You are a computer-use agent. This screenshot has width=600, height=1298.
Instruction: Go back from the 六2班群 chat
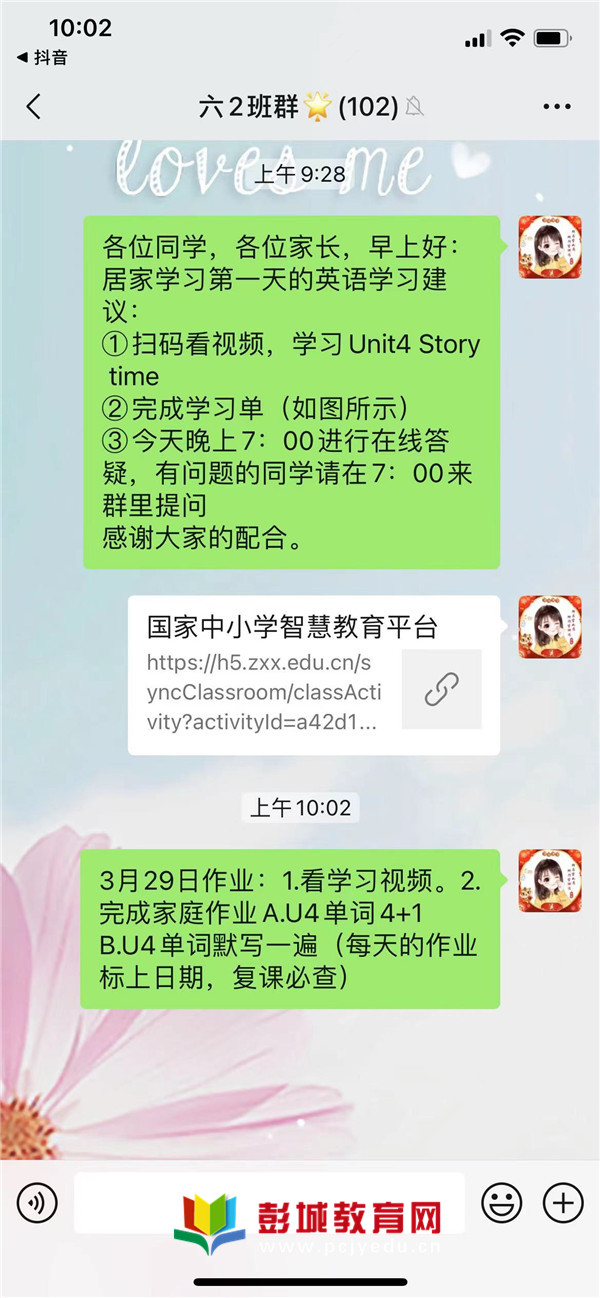[x=34, y=107]
